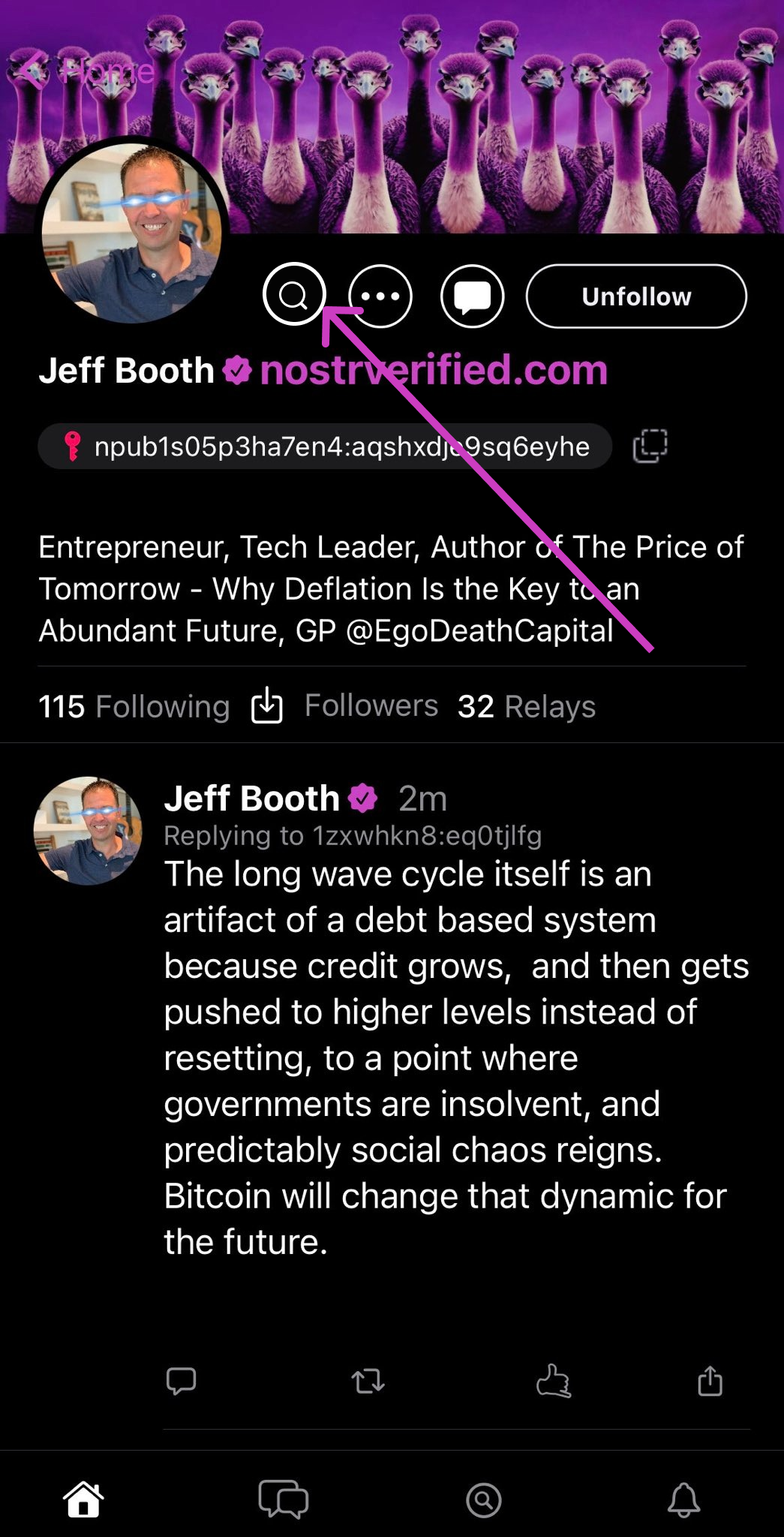Send Jeff Booth a direct message
Image resolution: width=784 pixels, height=1537 pixels.
click(472, 296)
